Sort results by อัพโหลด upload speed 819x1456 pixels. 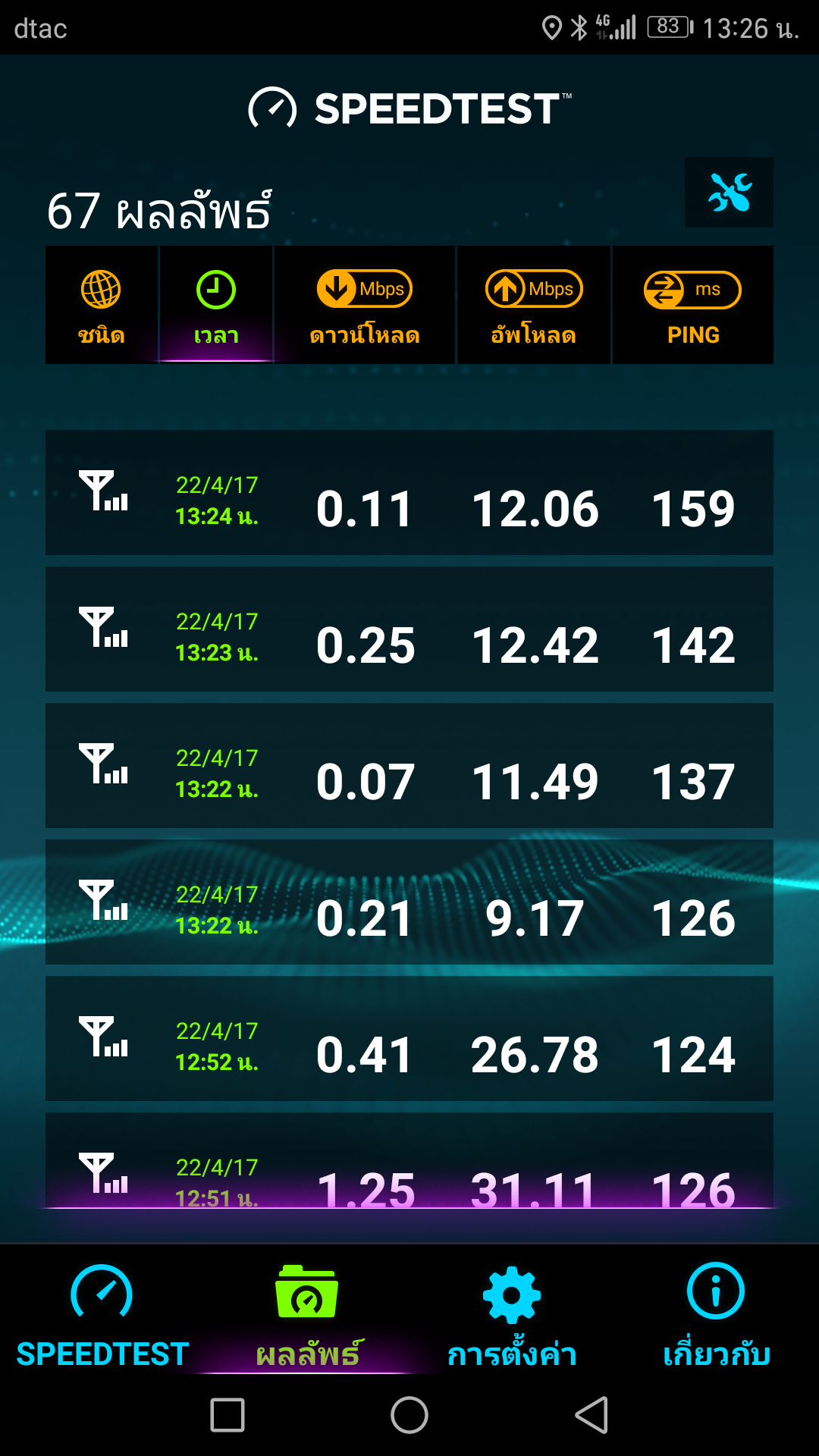534,305
